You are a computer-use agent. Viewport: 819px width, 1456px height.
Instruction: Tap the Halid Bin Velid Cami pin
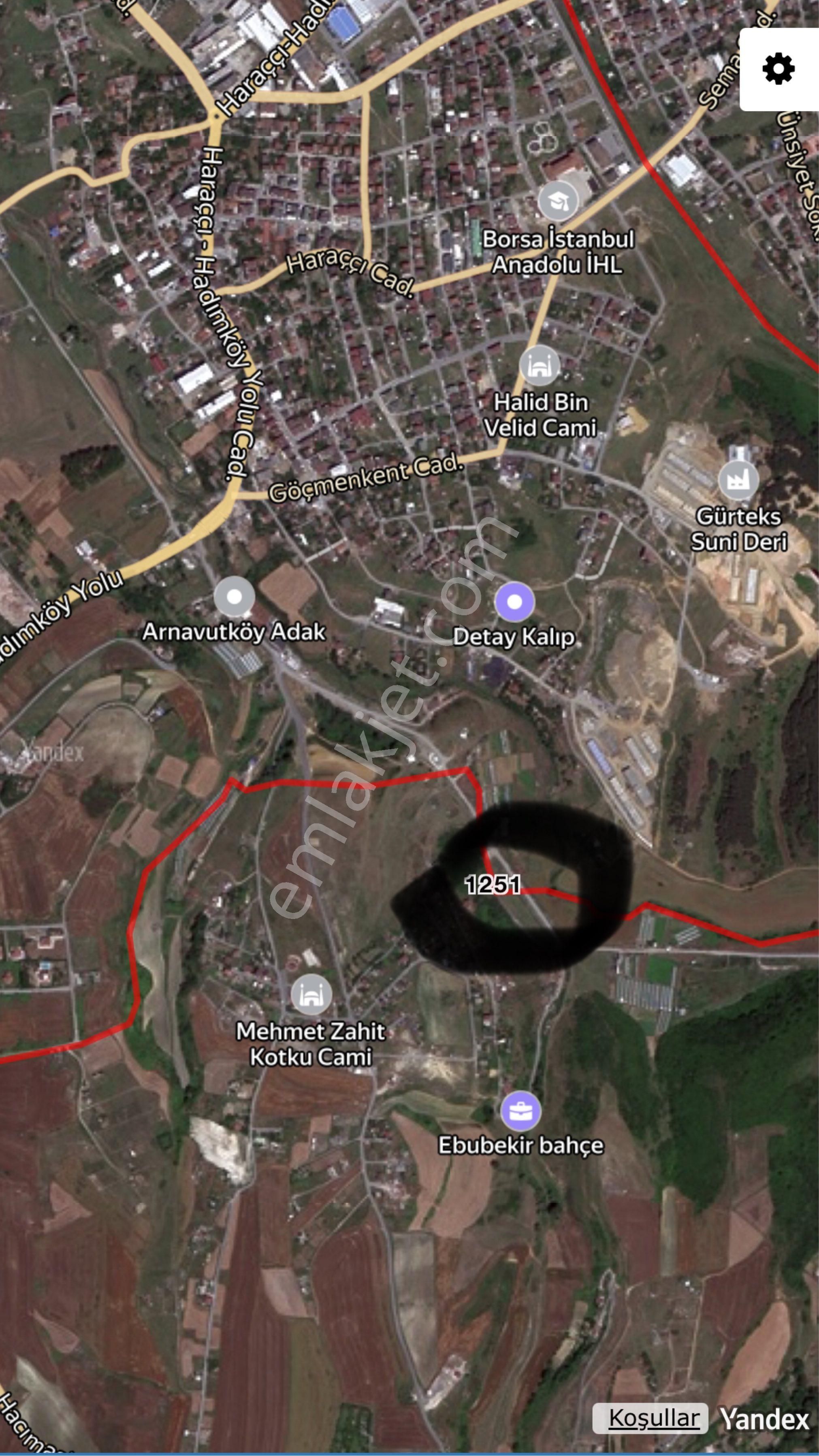540,366
